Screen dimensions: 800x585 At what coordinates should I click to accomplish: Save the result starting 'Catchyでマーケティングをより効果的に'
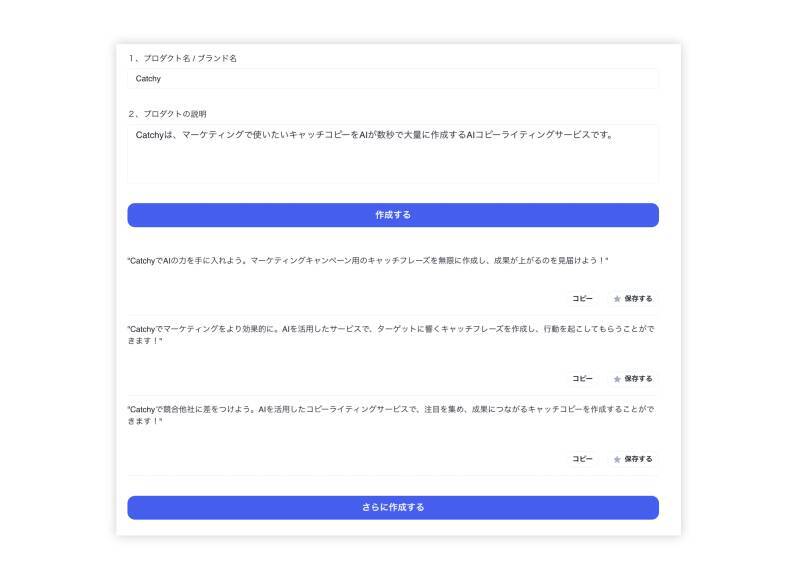click(x=632, y=379)
